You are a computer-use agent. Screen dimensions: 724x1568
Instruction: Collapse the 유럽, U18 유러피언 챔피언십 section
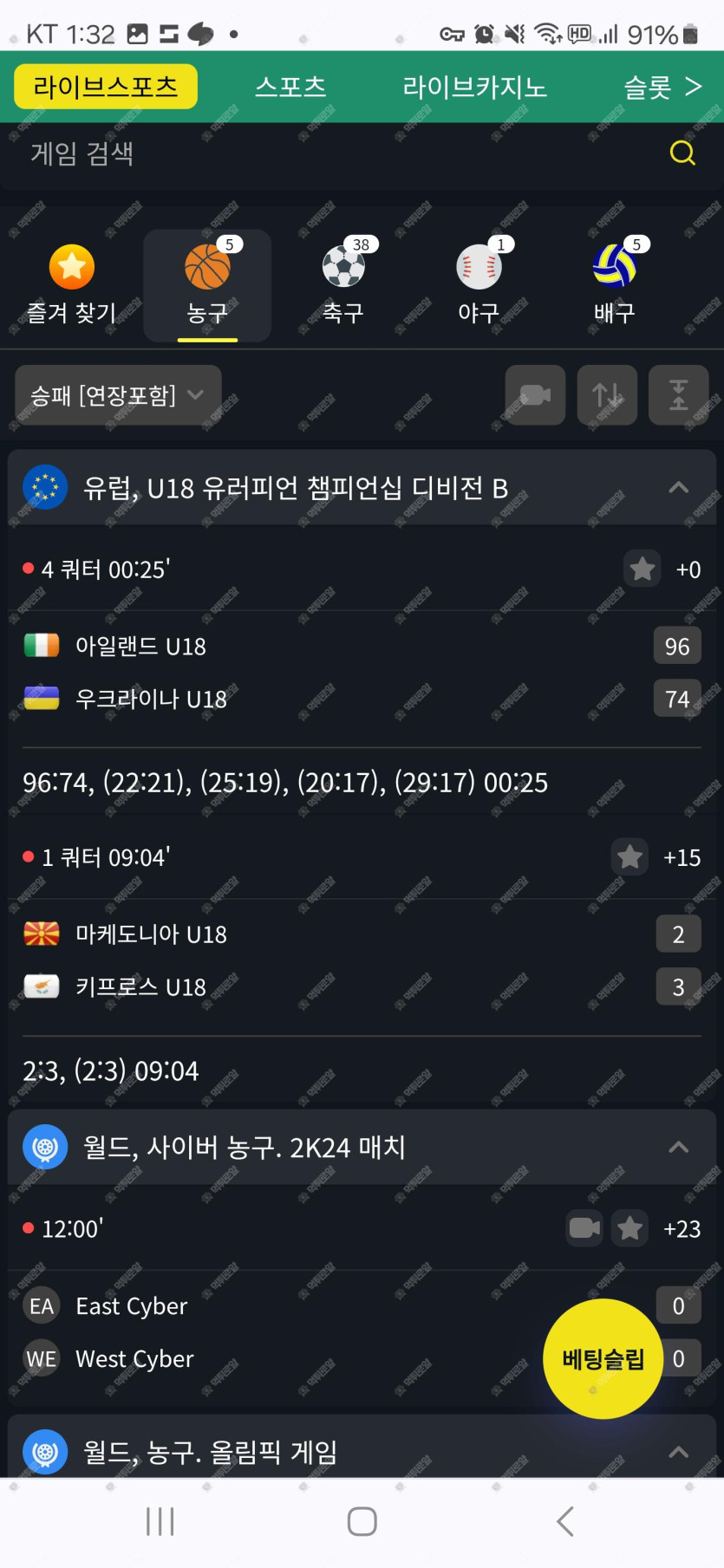point(679,488)
